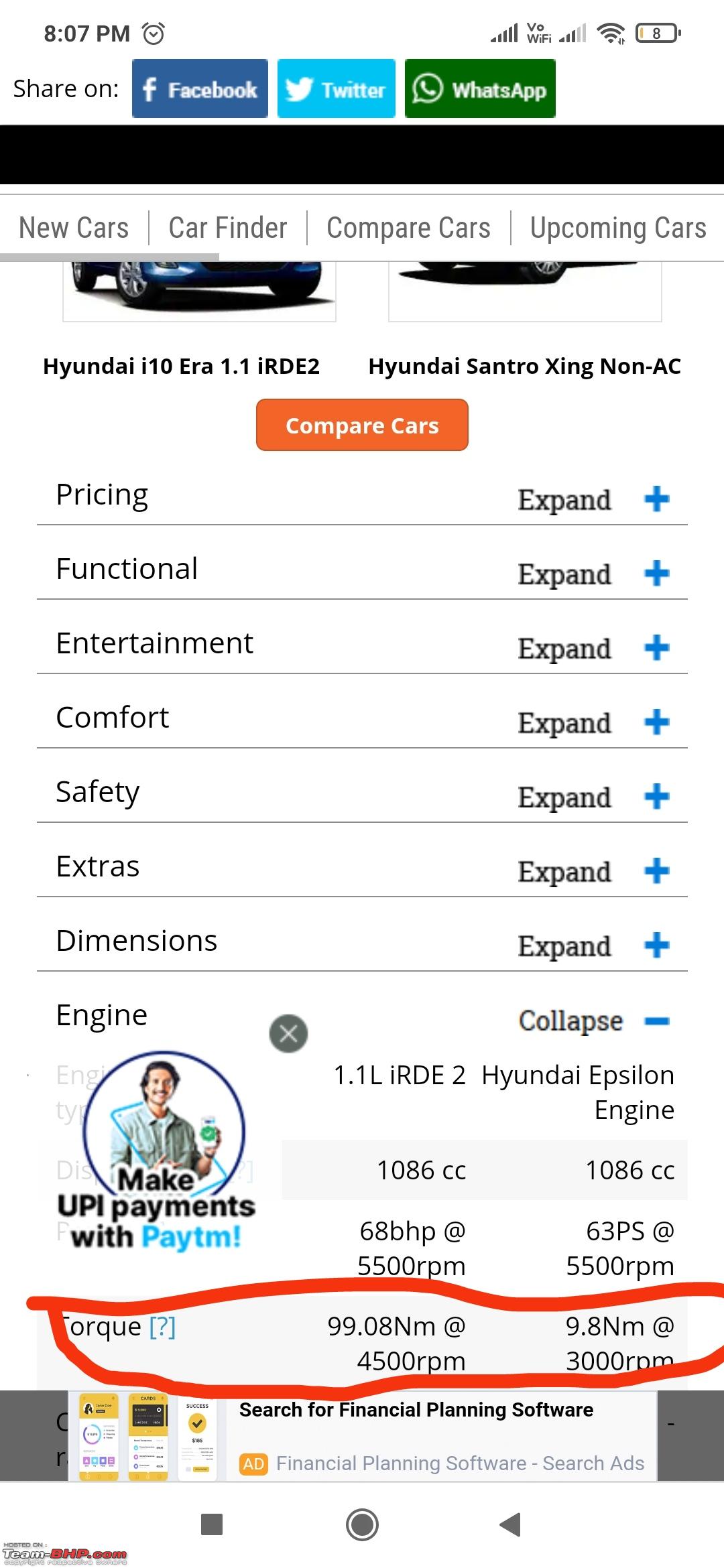724x1568 pixels.
Task: Expand the Extras section
Action: [x=593, y=871]
